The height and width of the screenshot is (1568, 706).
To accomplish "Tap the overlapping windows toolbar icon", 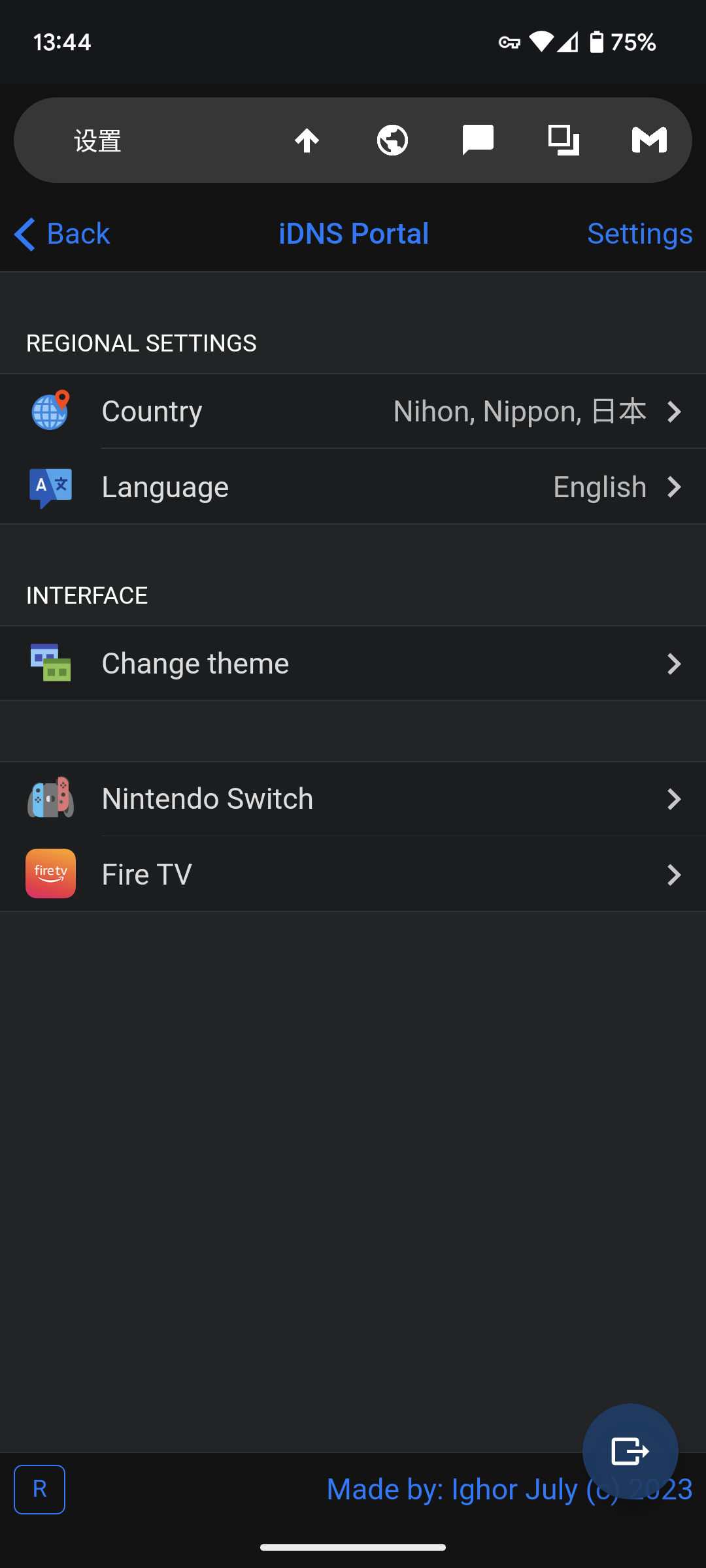I will (x=563, y=140).
